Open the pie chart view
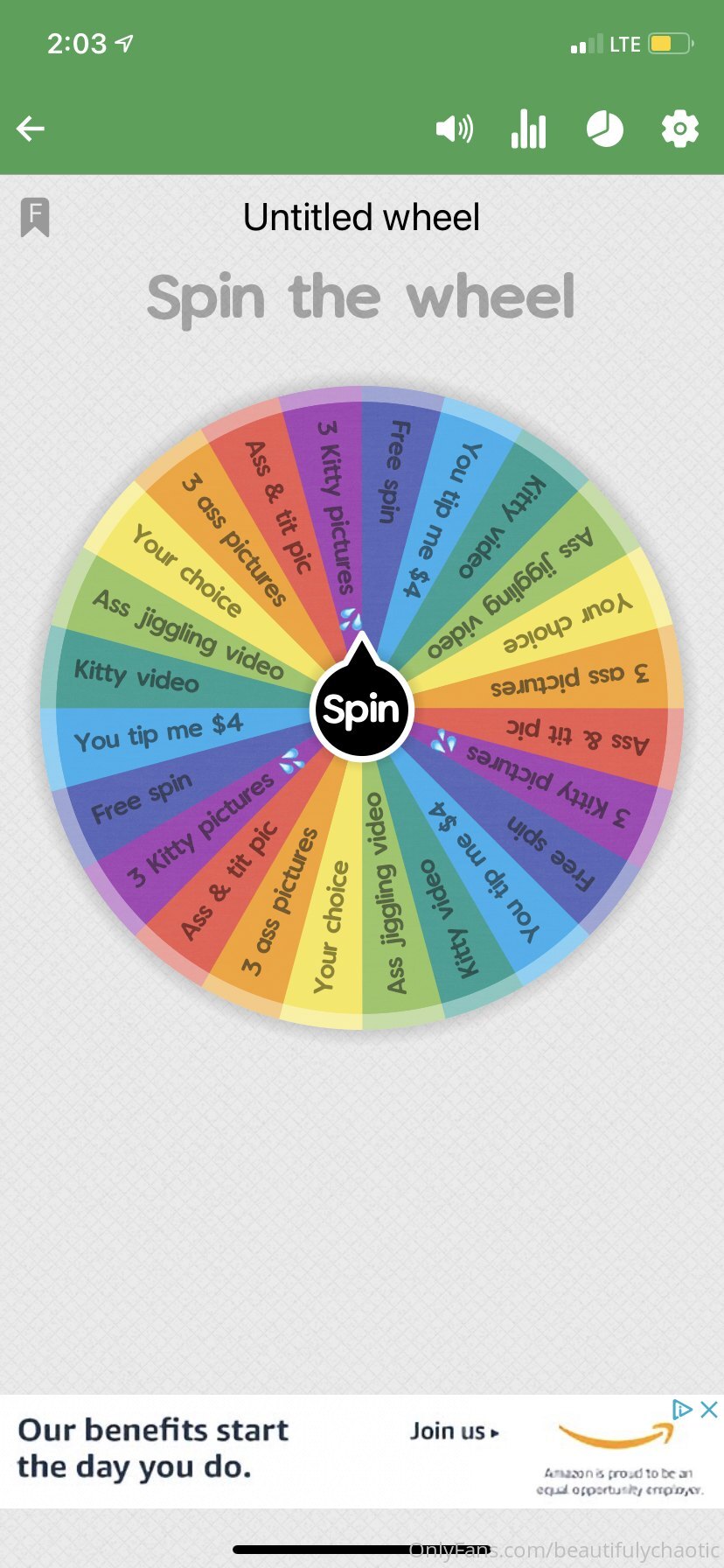The height and width of the screenshot is (1568, 724). coord(604,129)
